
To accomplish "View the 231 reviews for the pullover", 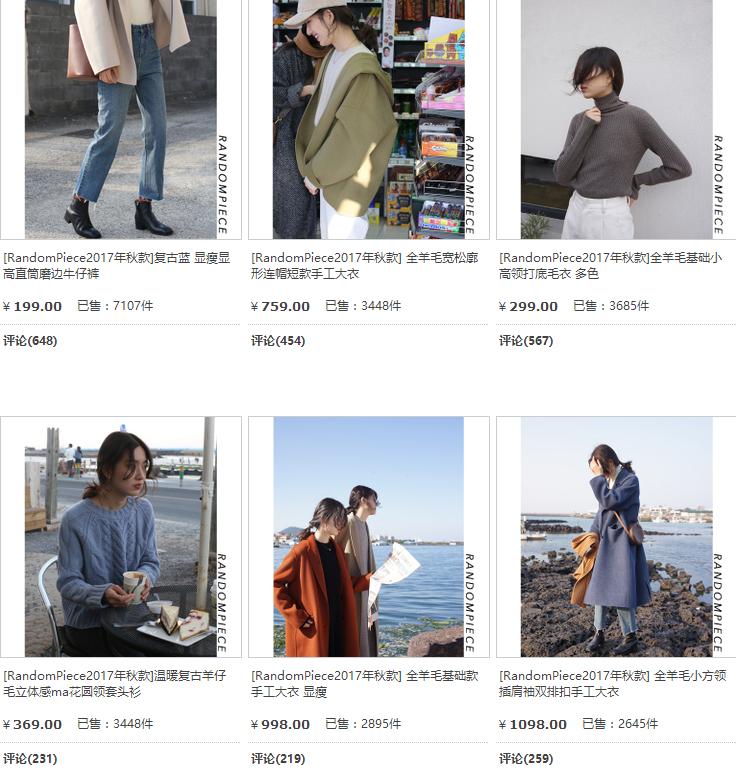I will click(30, 758).
